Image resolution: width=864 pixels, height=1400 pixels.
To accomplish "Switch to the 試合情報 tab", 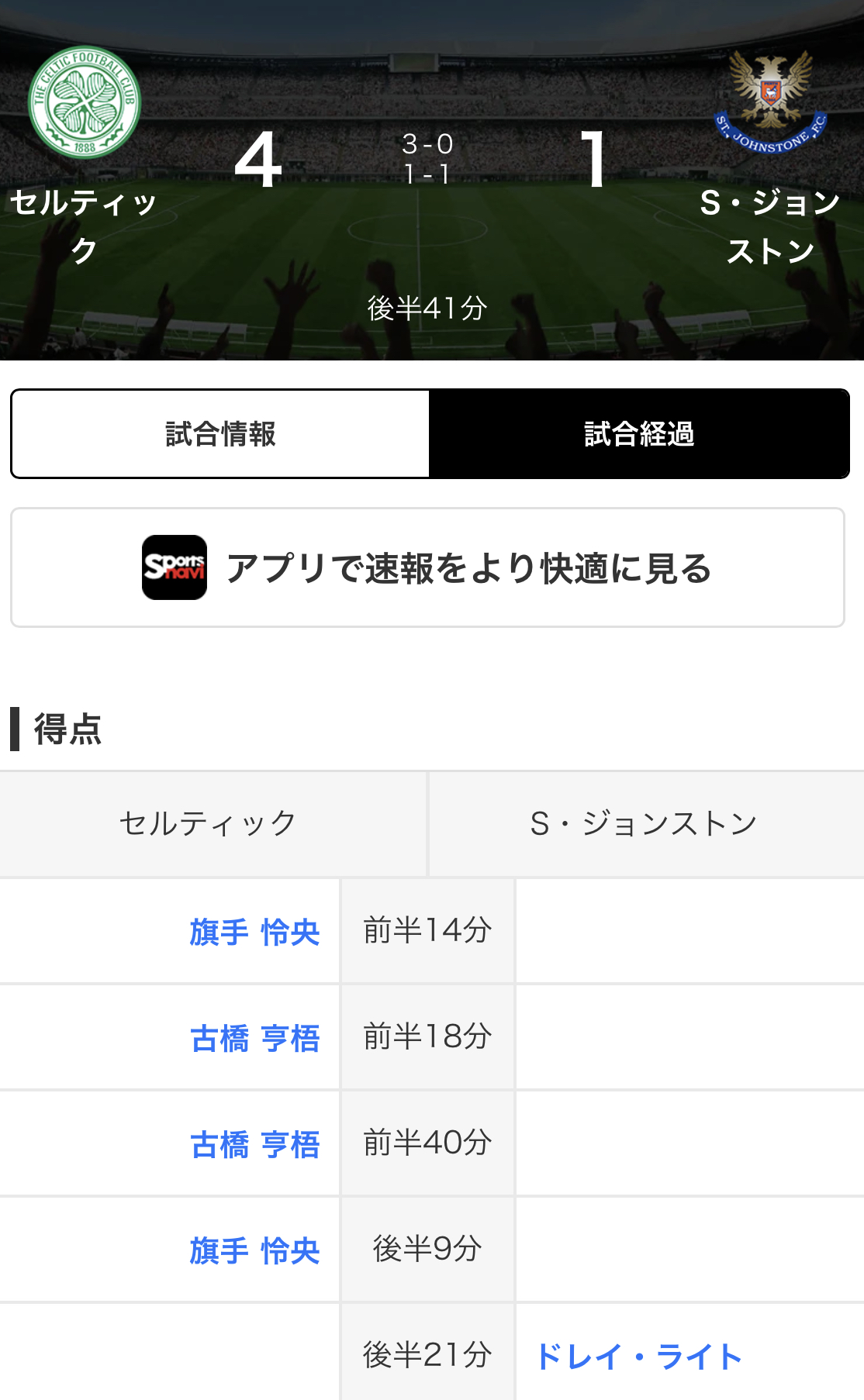I will point(220,433).
